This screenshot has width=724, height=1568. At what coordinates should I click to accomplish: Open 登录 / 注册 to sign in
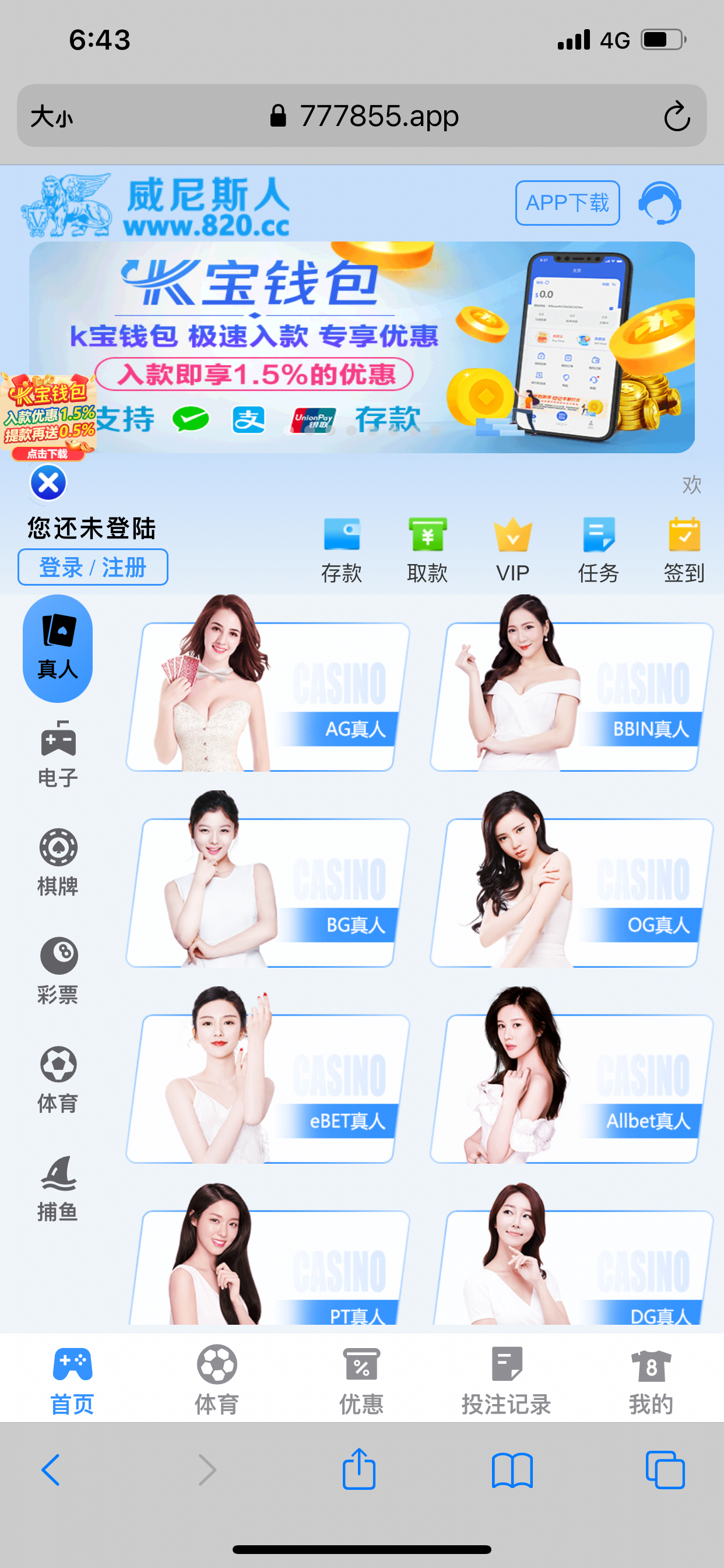tap(93, 568)
